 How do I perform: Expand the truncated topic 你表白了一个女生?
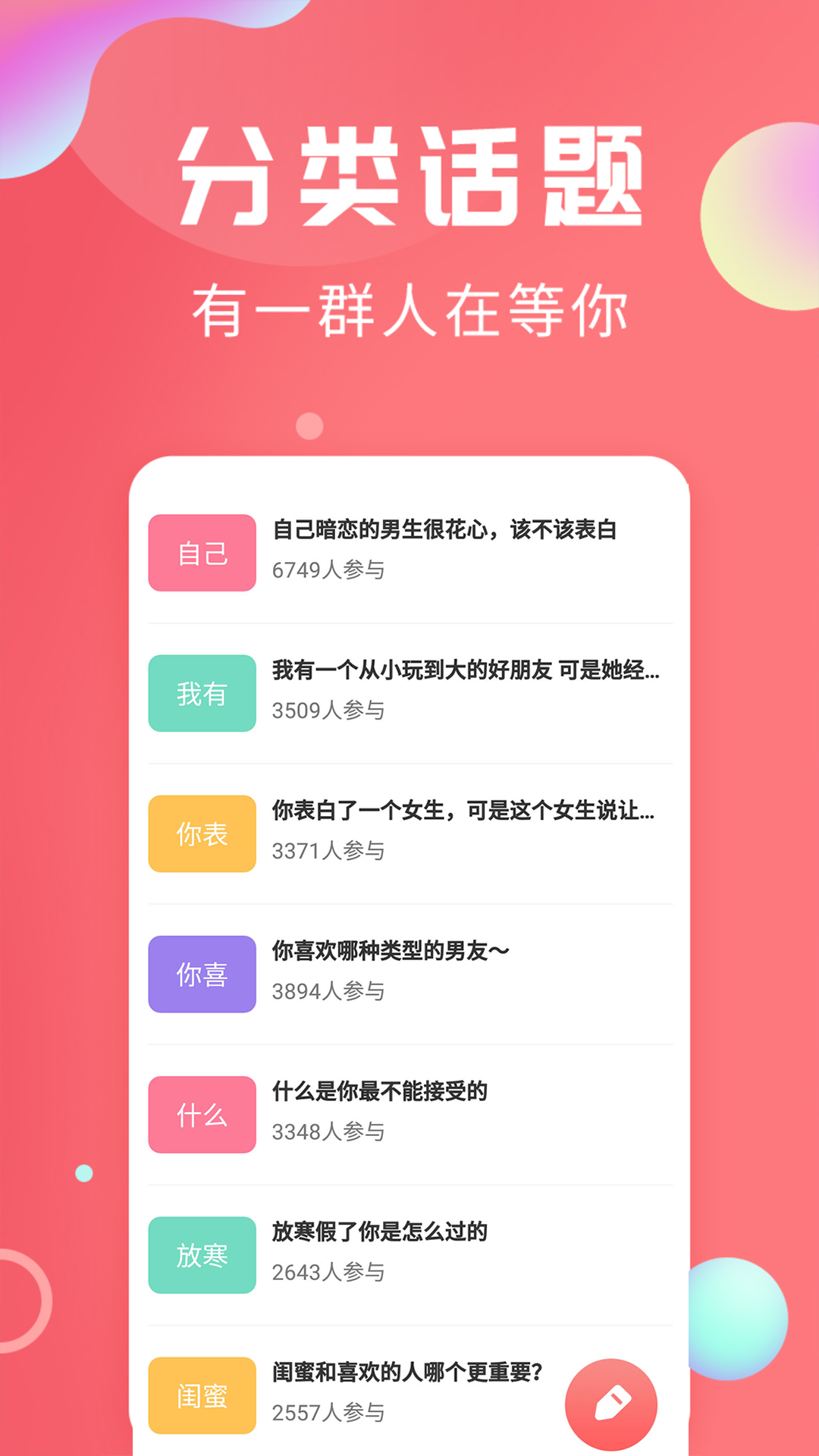click(x=466, y=813)
